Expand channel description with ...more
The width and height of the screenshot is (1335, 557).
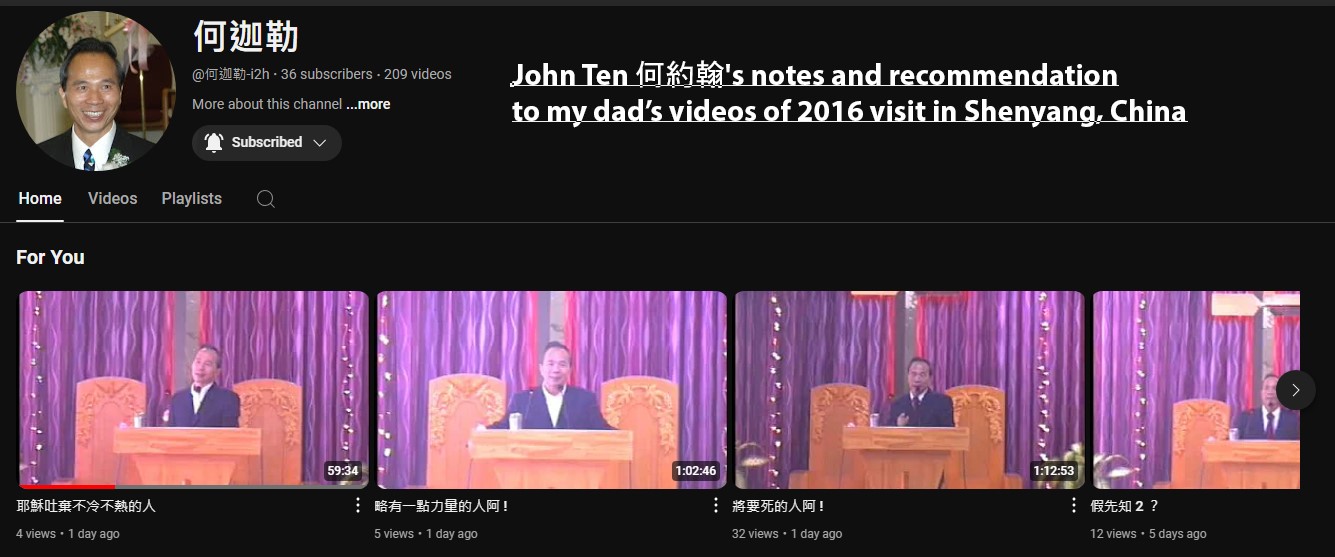368,104
